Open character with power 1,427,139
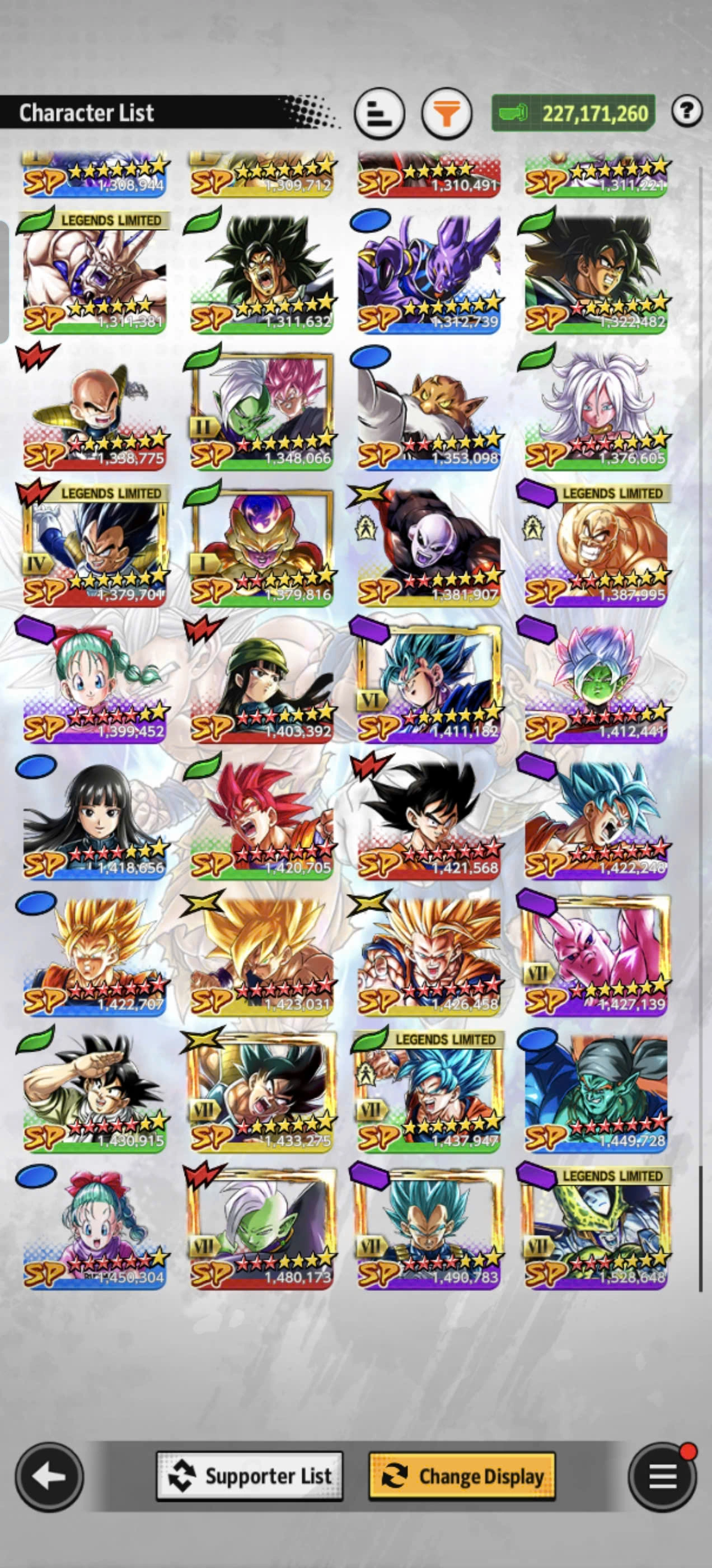 596,954
